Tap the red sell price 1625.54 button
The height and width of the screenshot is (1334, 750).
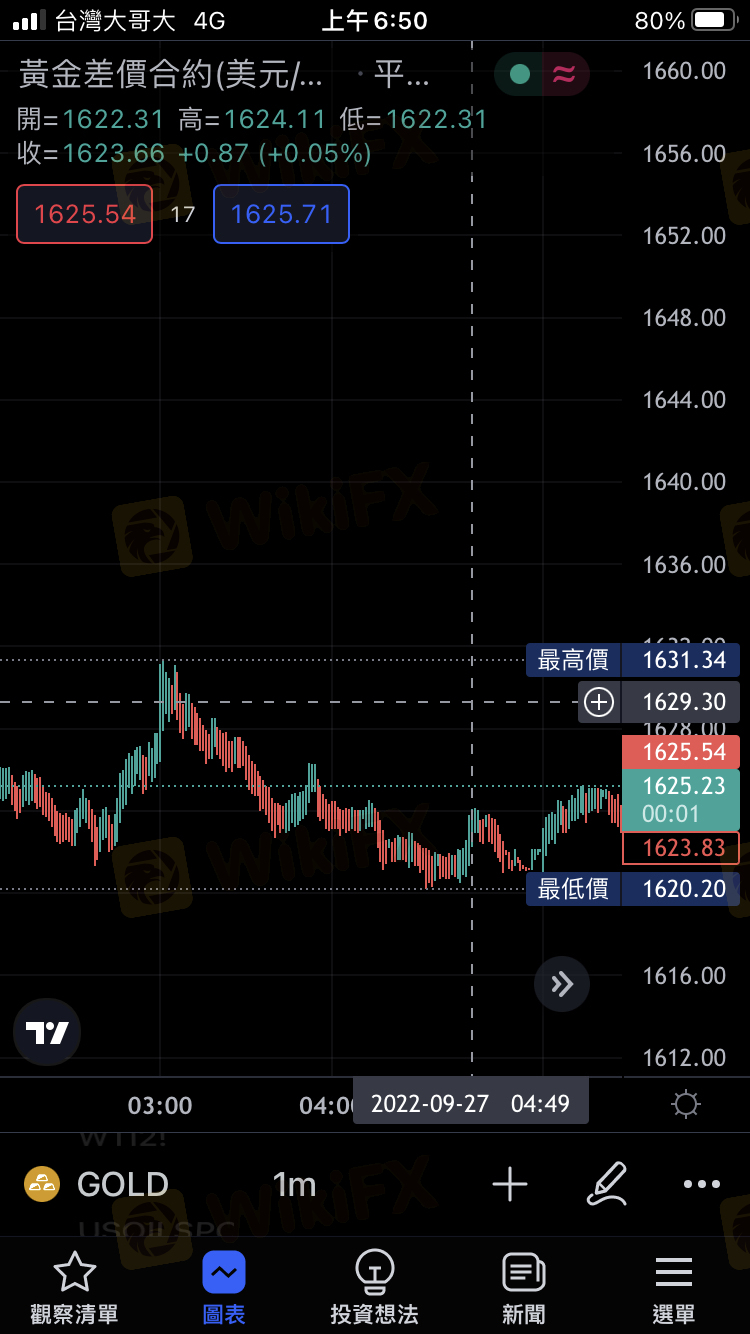tap(84, 214)
